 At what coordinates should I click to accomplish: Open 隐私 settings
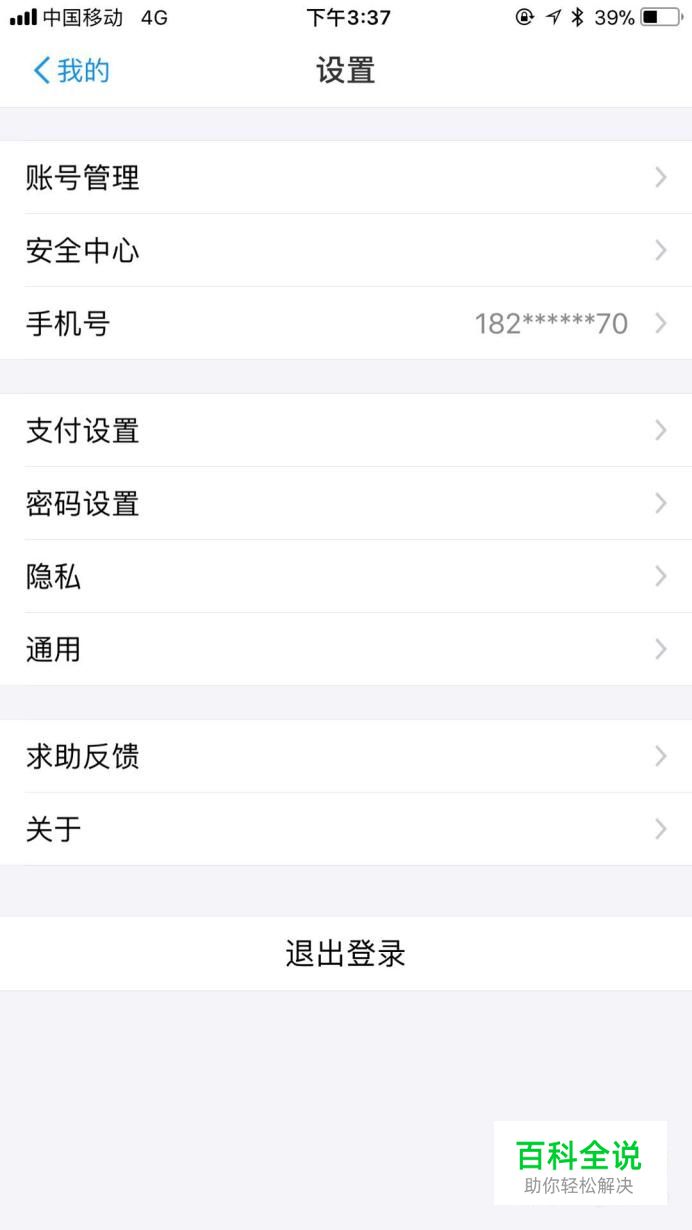click(345, 577)
